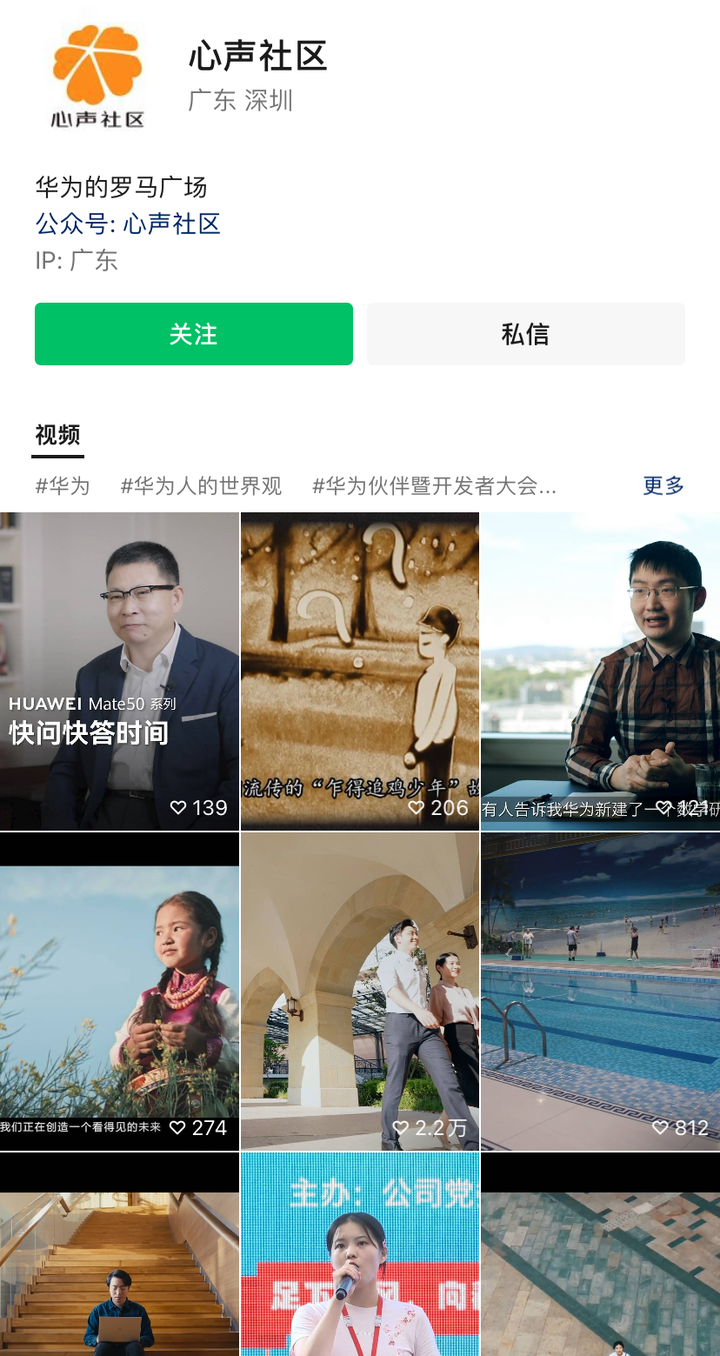Viewport: 720px width, 1356px height.
Task: Select the #华为人的世界观 hashtag
Action: 201,486
